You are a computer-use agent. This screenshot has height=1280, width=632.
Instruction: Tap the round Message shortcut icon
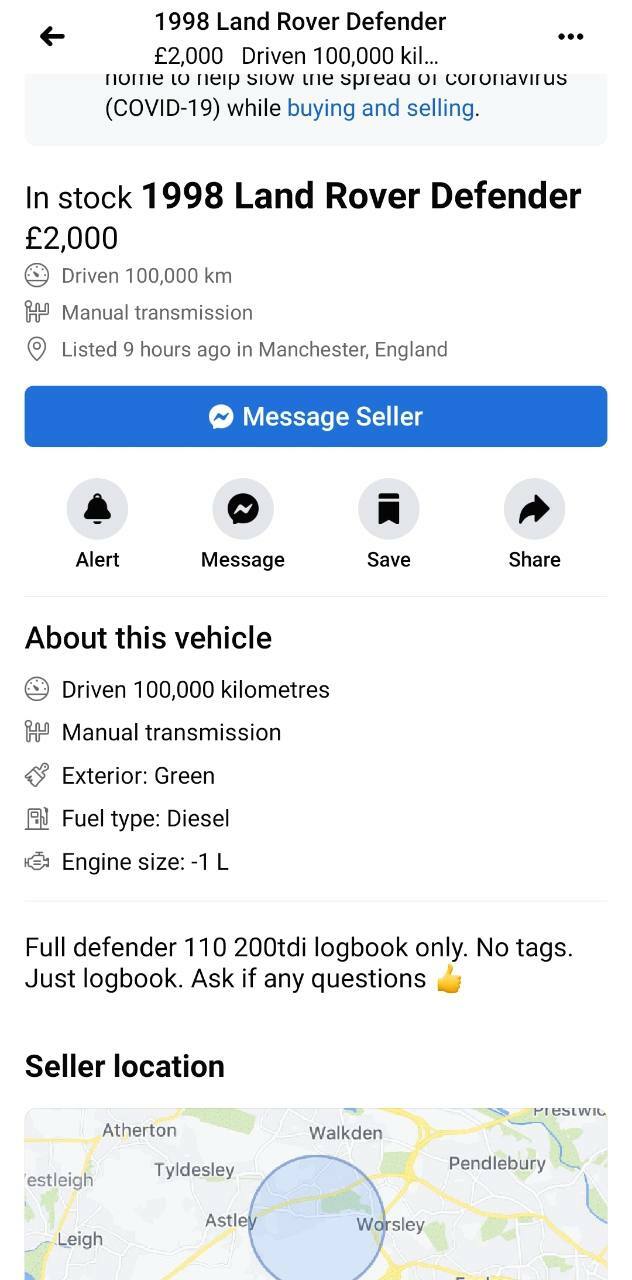243,509
